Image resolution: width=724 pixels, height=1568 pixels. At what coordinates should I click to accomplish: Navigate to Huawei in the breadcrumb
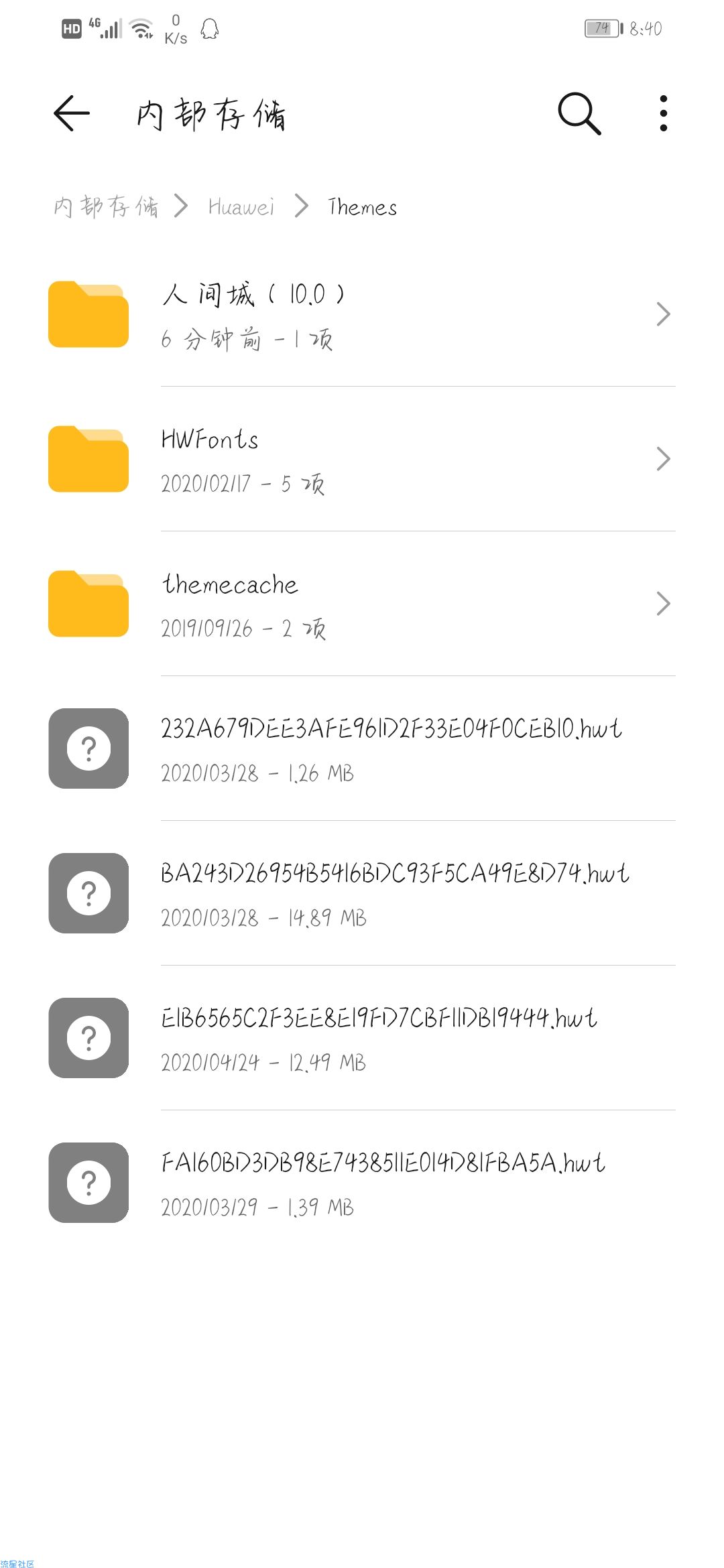241,206
